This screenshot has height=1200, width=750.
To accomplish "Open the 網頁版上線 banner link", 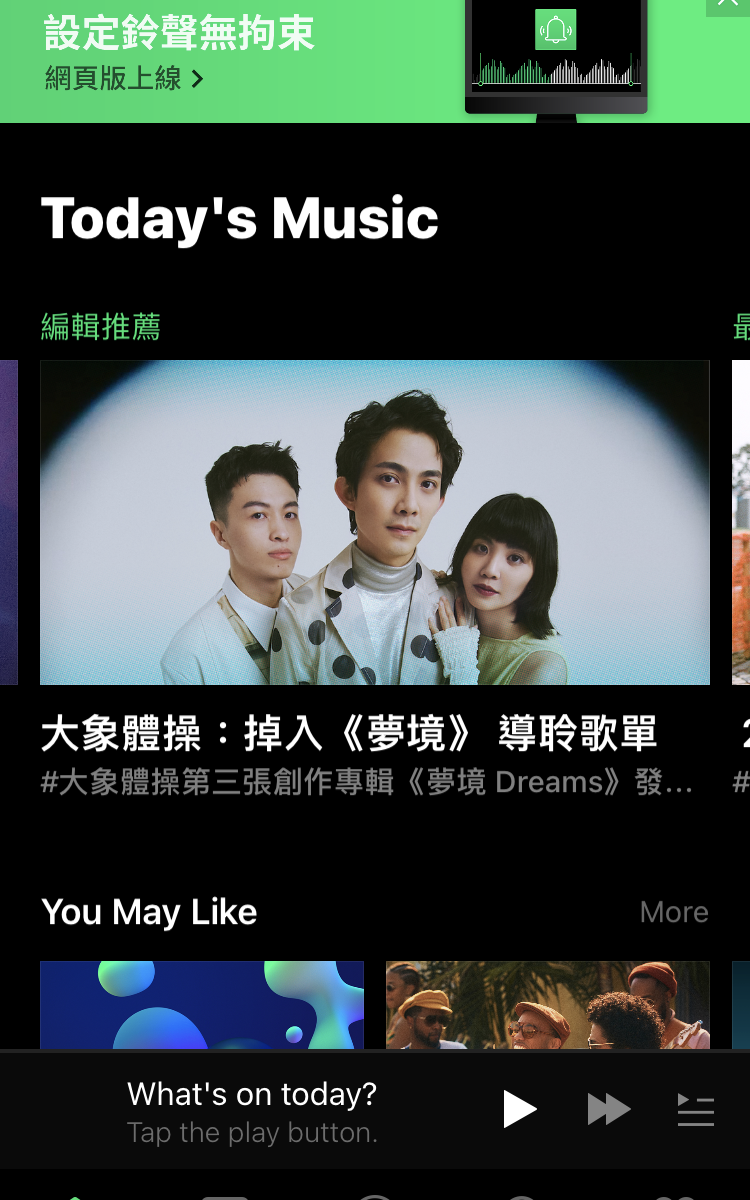I will 124,78.
